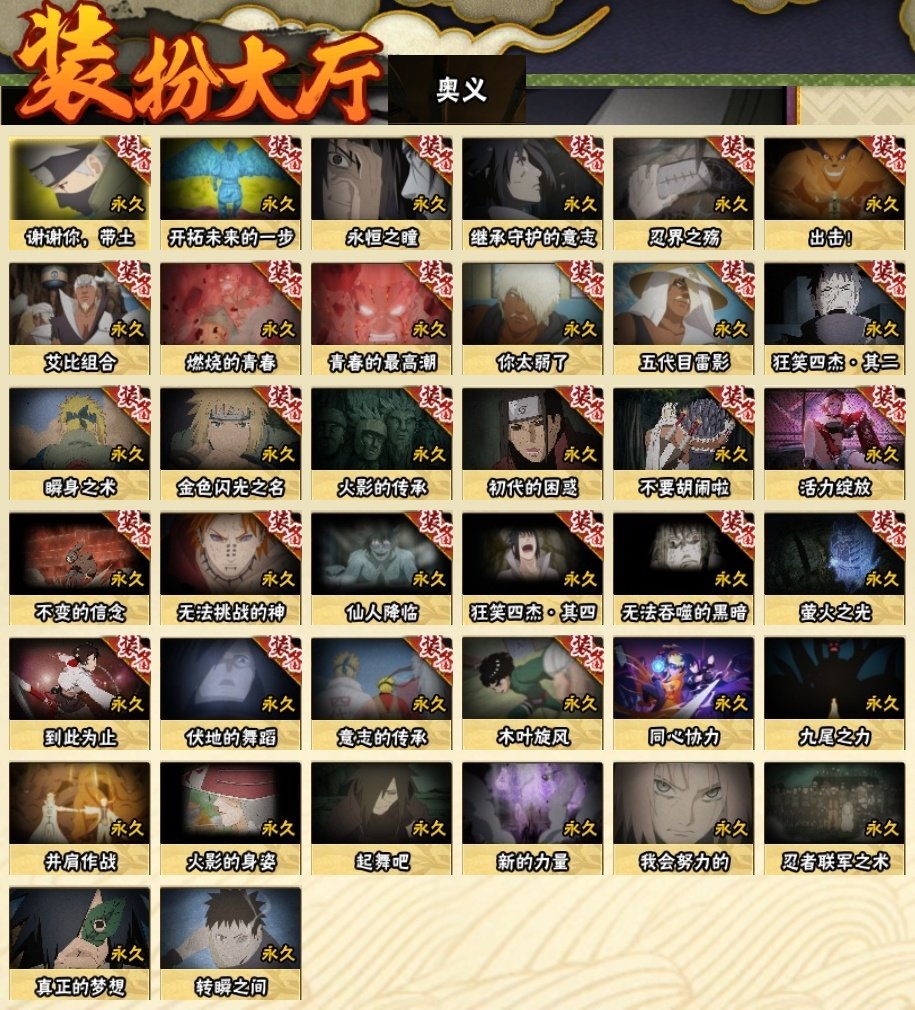Select the 金色闪光之名 card
915x1010 pixels.
pos(231,444)
